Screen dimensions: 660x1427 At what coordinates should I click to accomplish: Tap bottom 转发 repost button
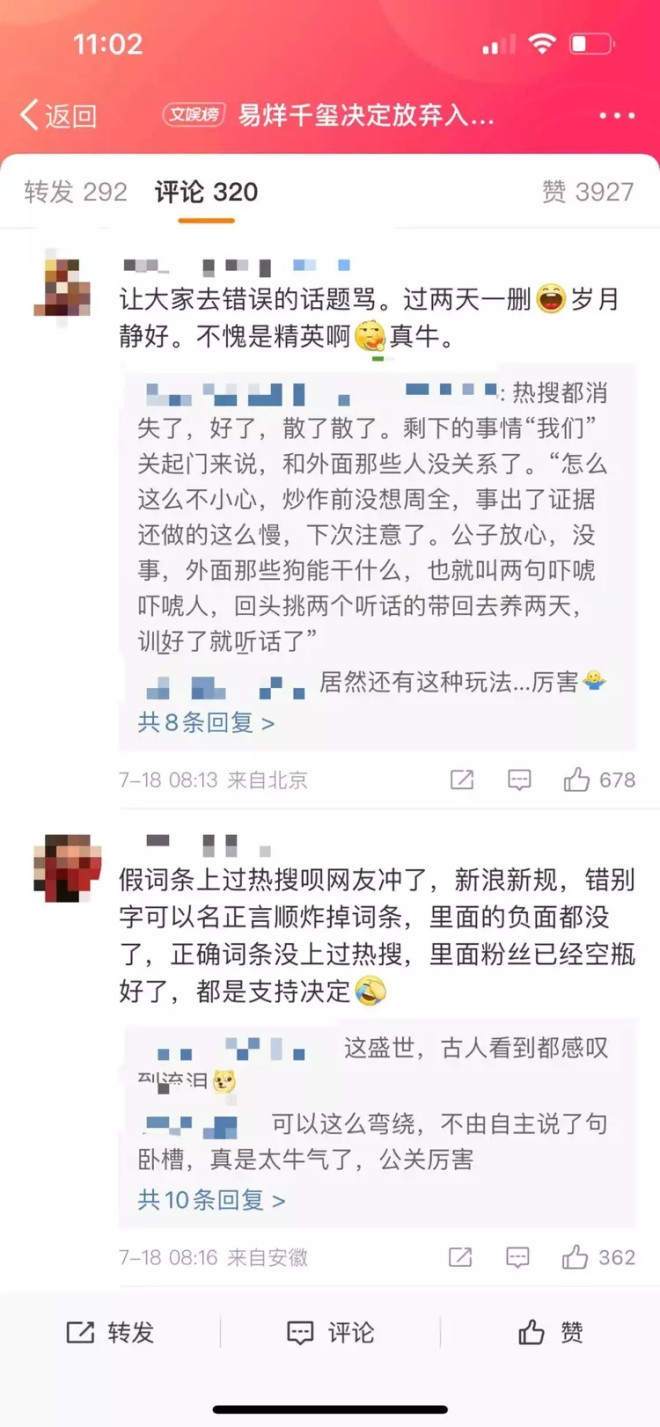tap(110, 1332)
